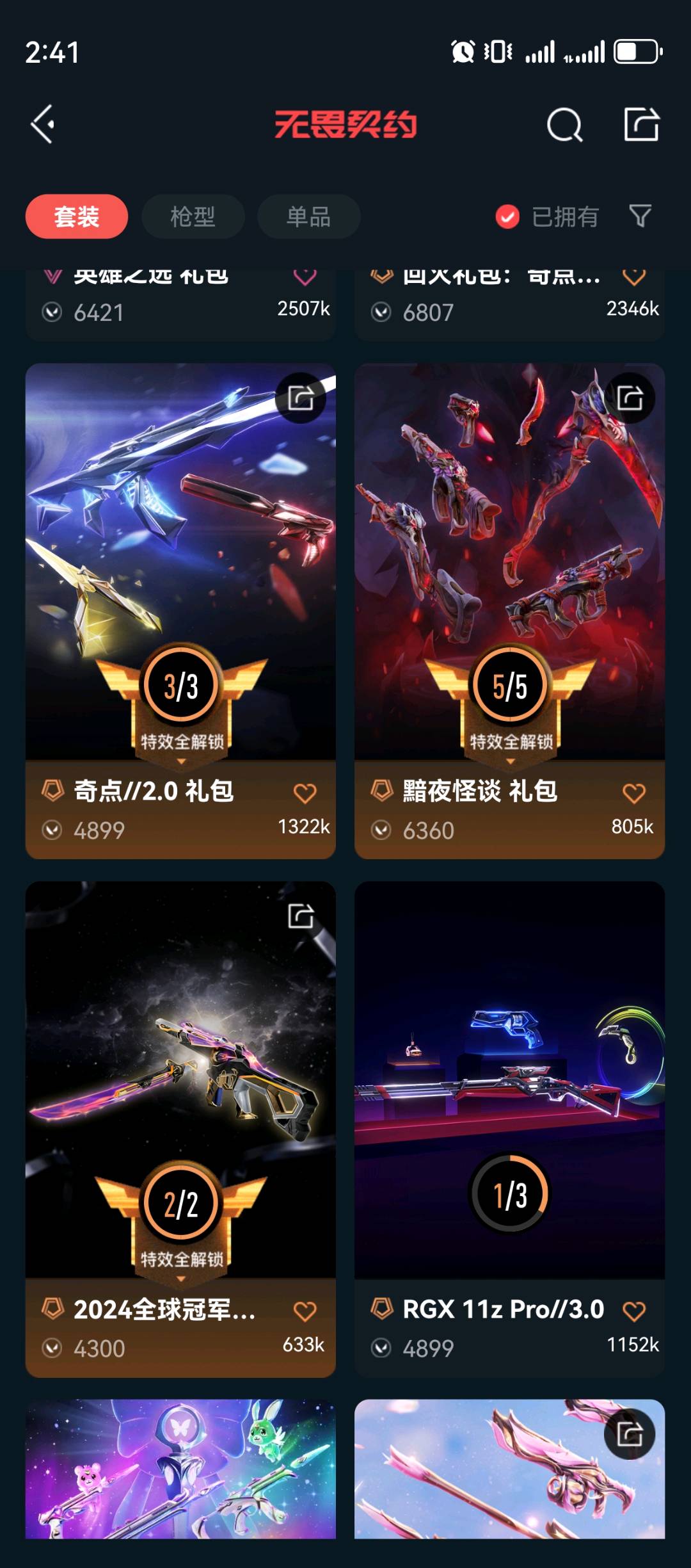Viewport: 691px width, 1568px height.
Task: View the 黯夜怪谈 礼包 bundle card
Action: click(509, 563)
